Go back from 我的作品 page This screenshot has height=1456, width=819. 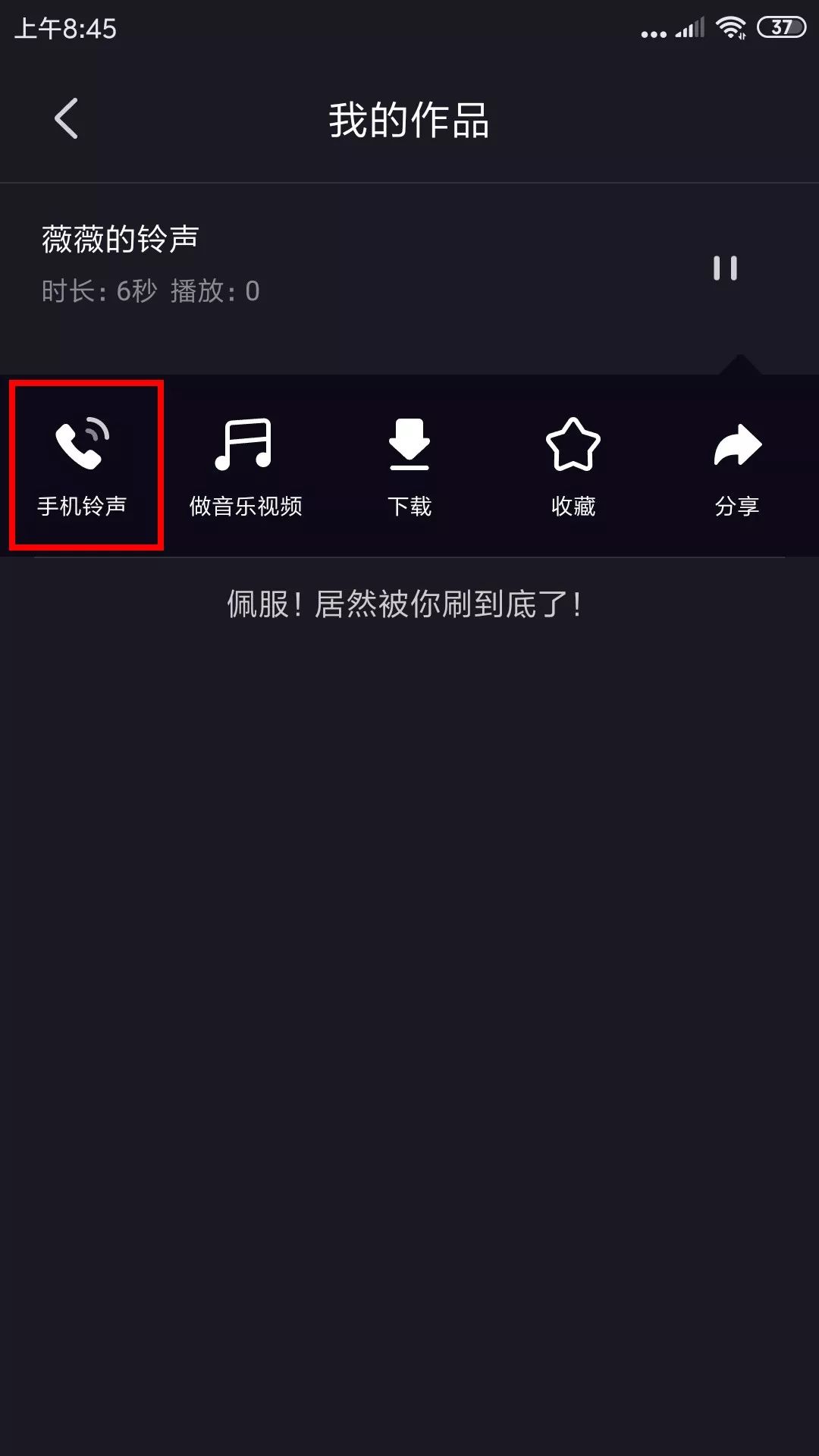point(67,119)
